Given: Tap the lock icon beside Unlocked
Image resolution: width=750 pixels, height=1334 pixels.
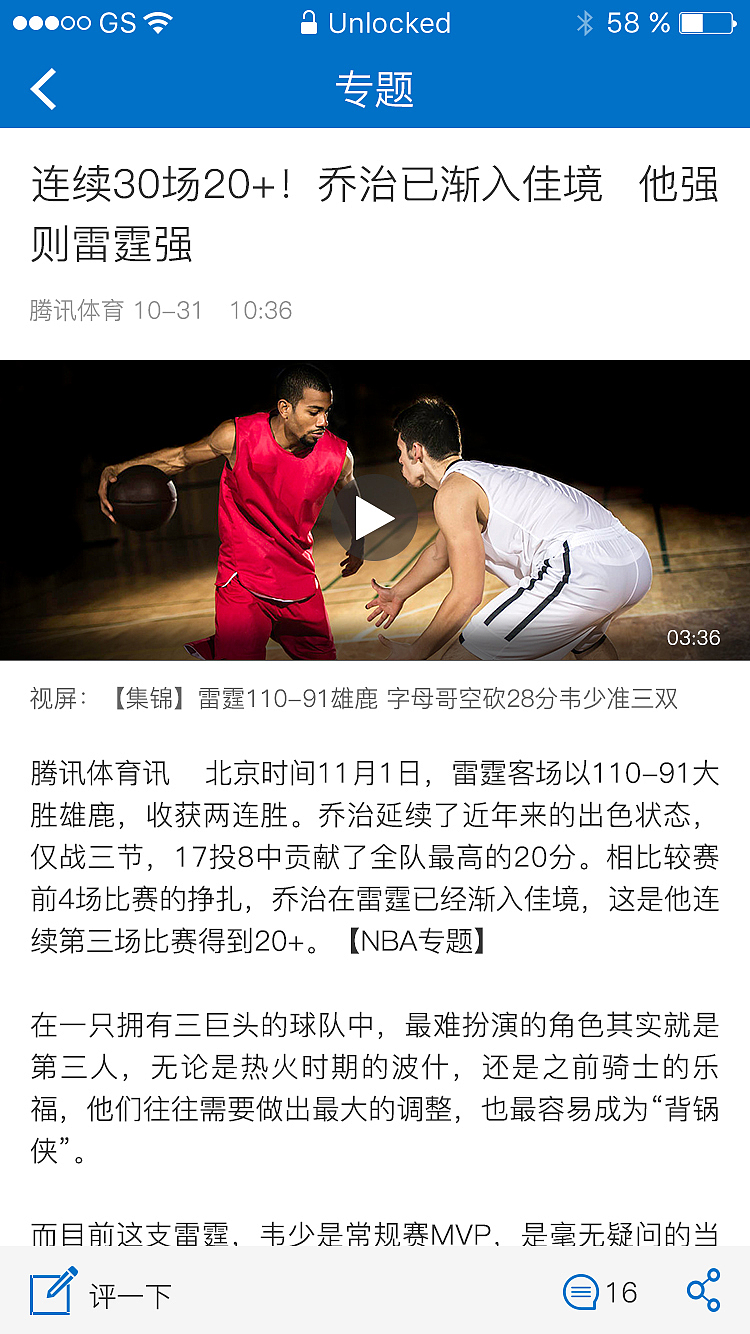Looking at the screenshot, I should click(x=310, y=21).
